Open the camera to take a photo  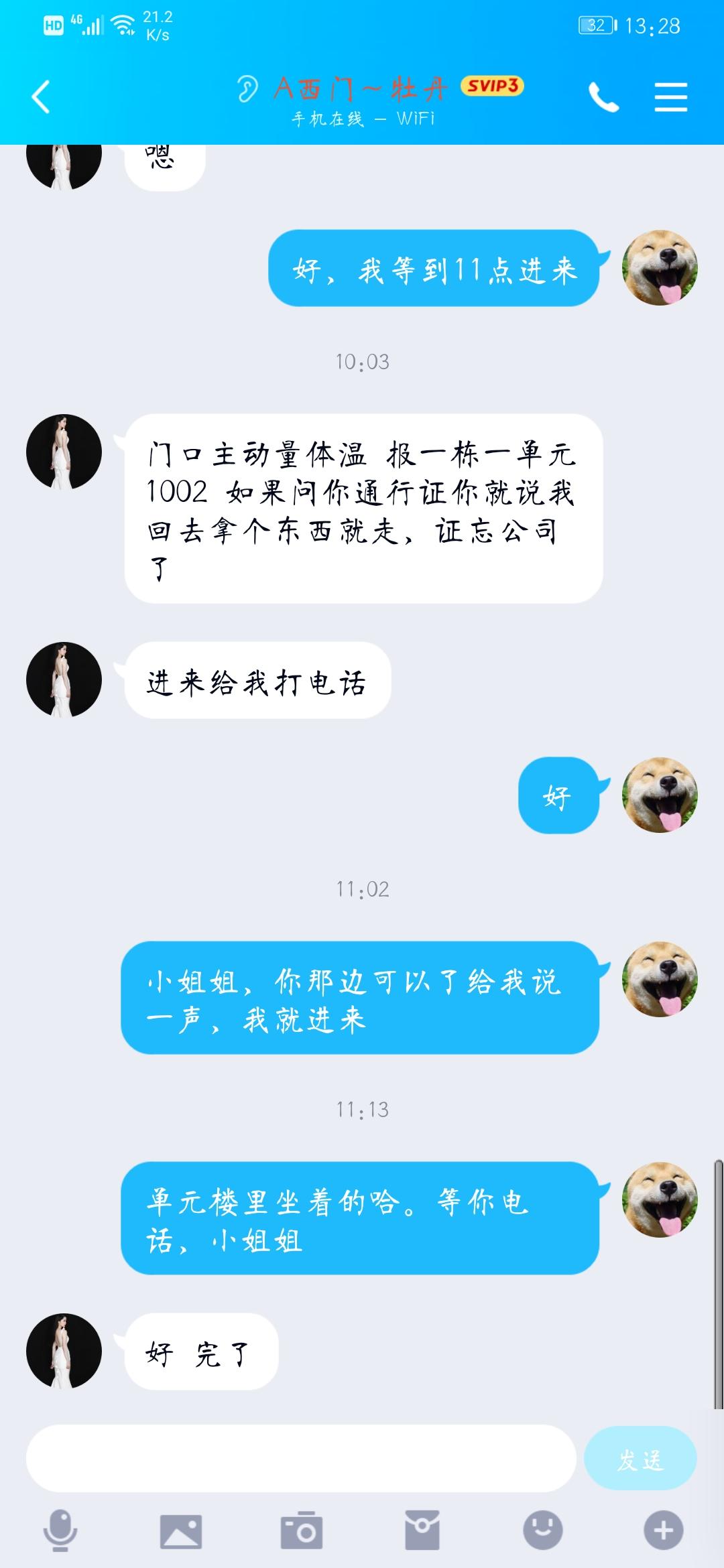pyautogui.click(x=302, y=1530)
